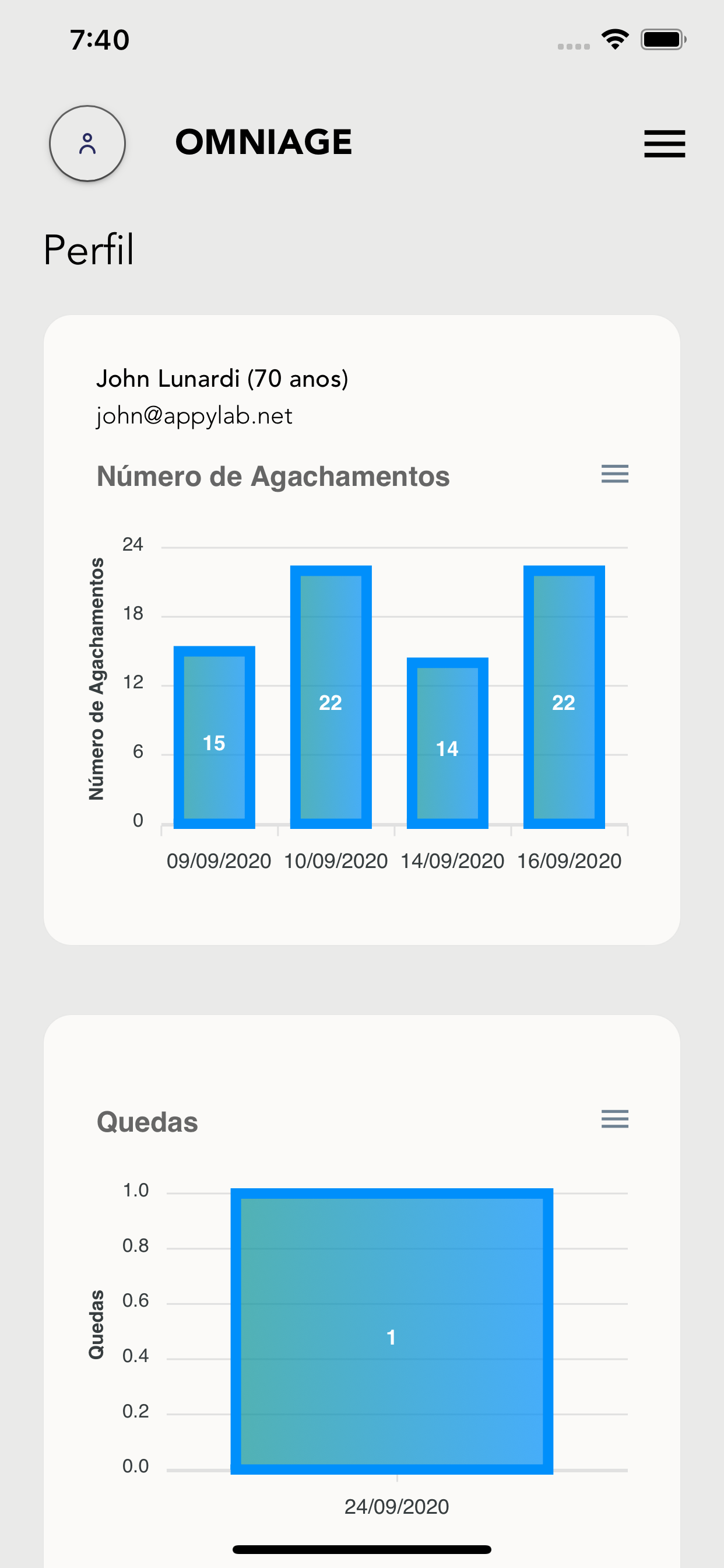Image resolution: width=724 pixels, height=1568 pixels.
Task: Select the 09/09/2020 bar showing 15
Action: 214,737
